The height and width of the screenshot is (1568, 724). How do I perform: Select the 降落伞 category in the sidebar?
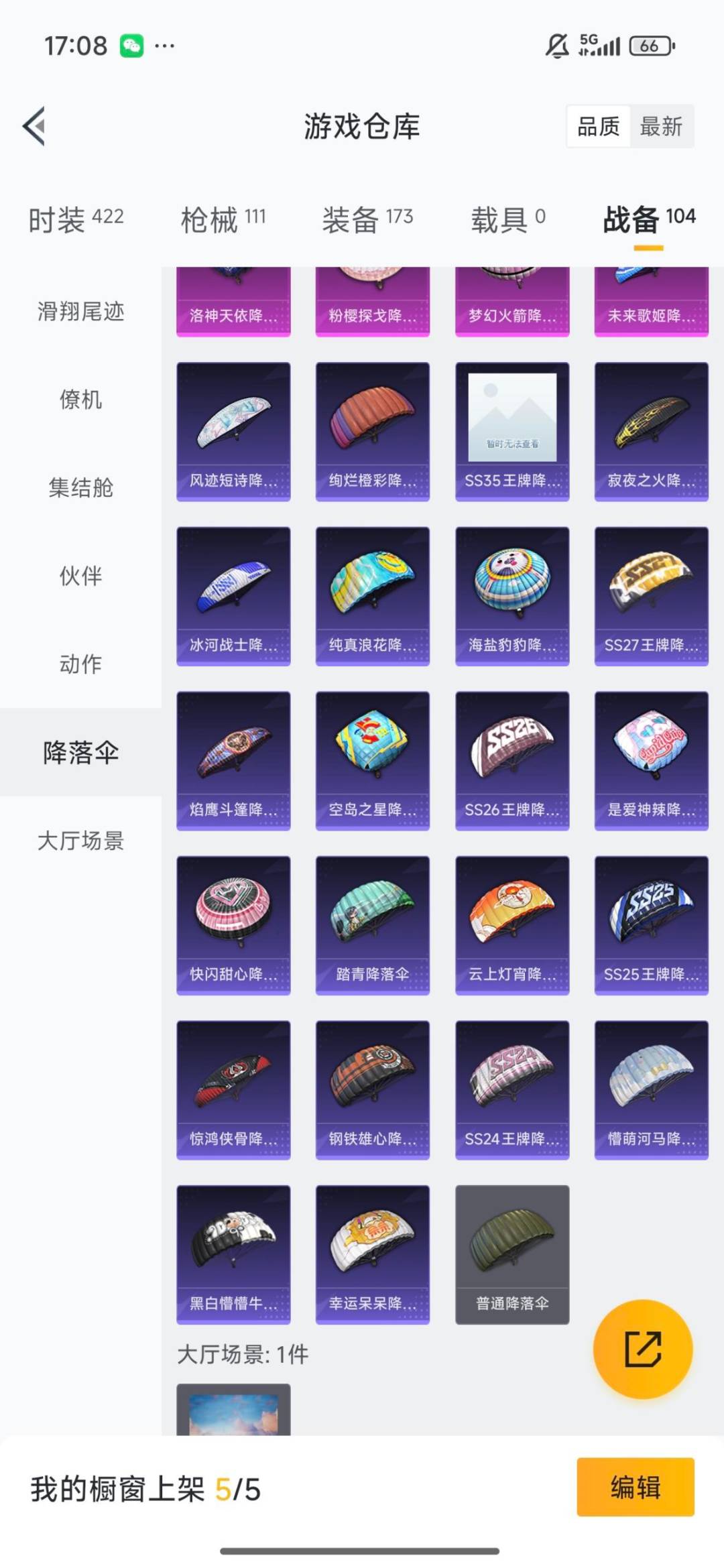80,753
